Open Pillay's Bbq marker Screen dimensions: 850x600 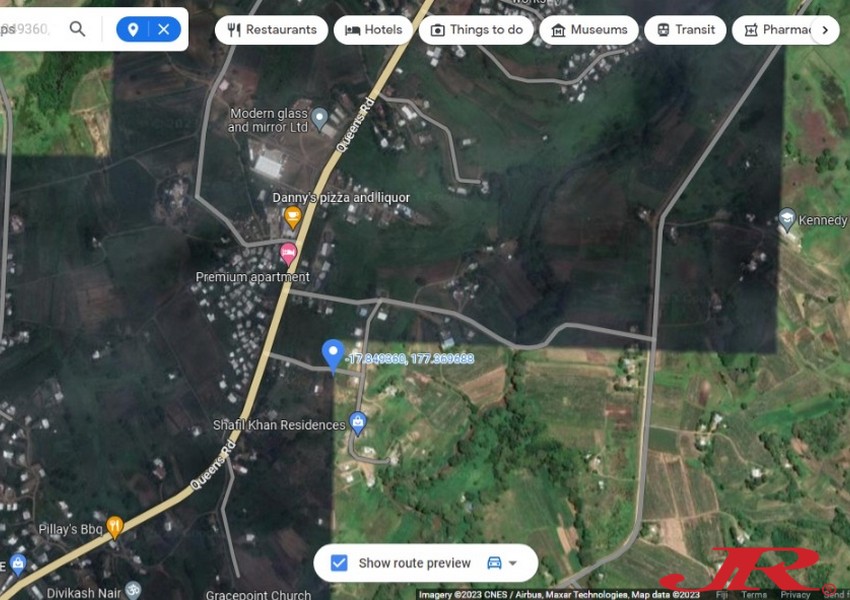[x=115, y=526]
